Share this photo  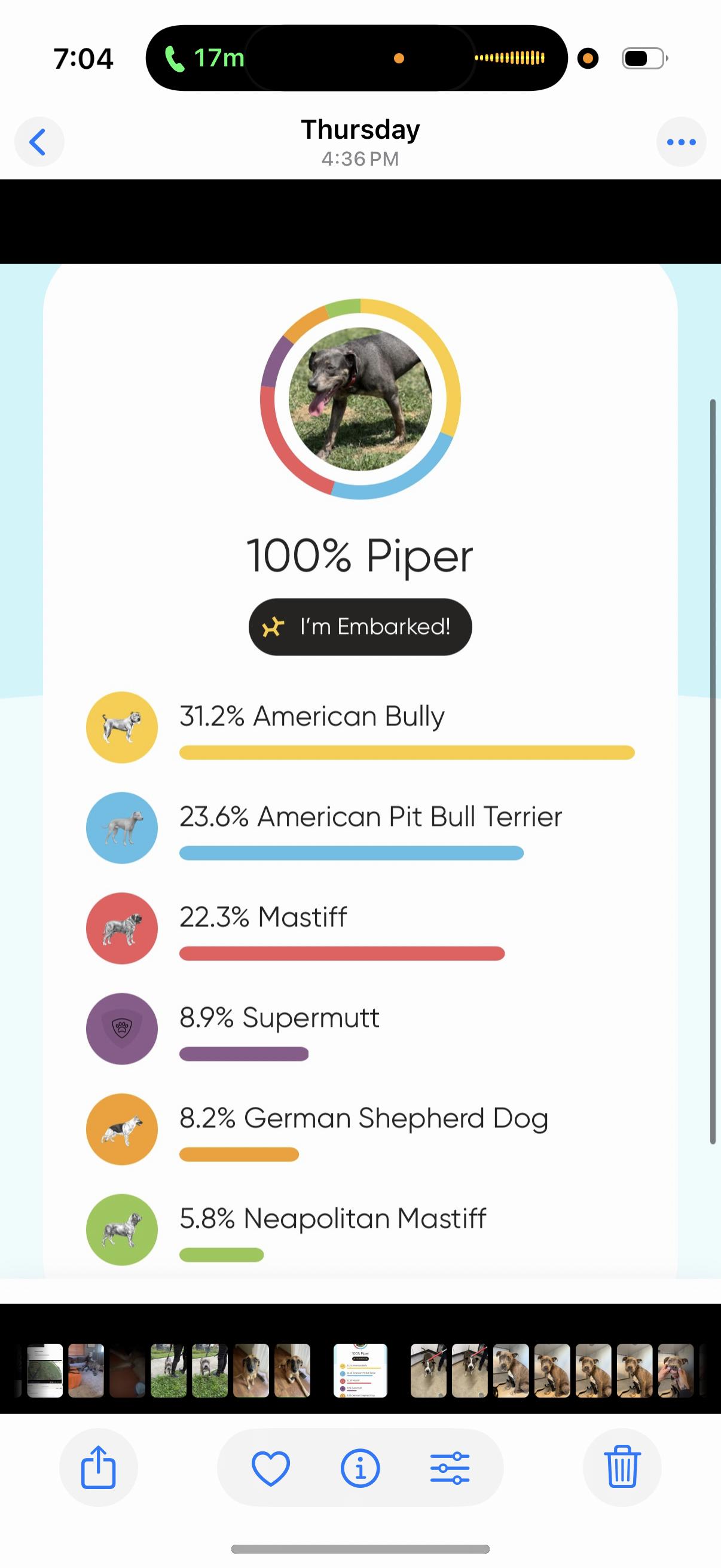[99, 1468]
